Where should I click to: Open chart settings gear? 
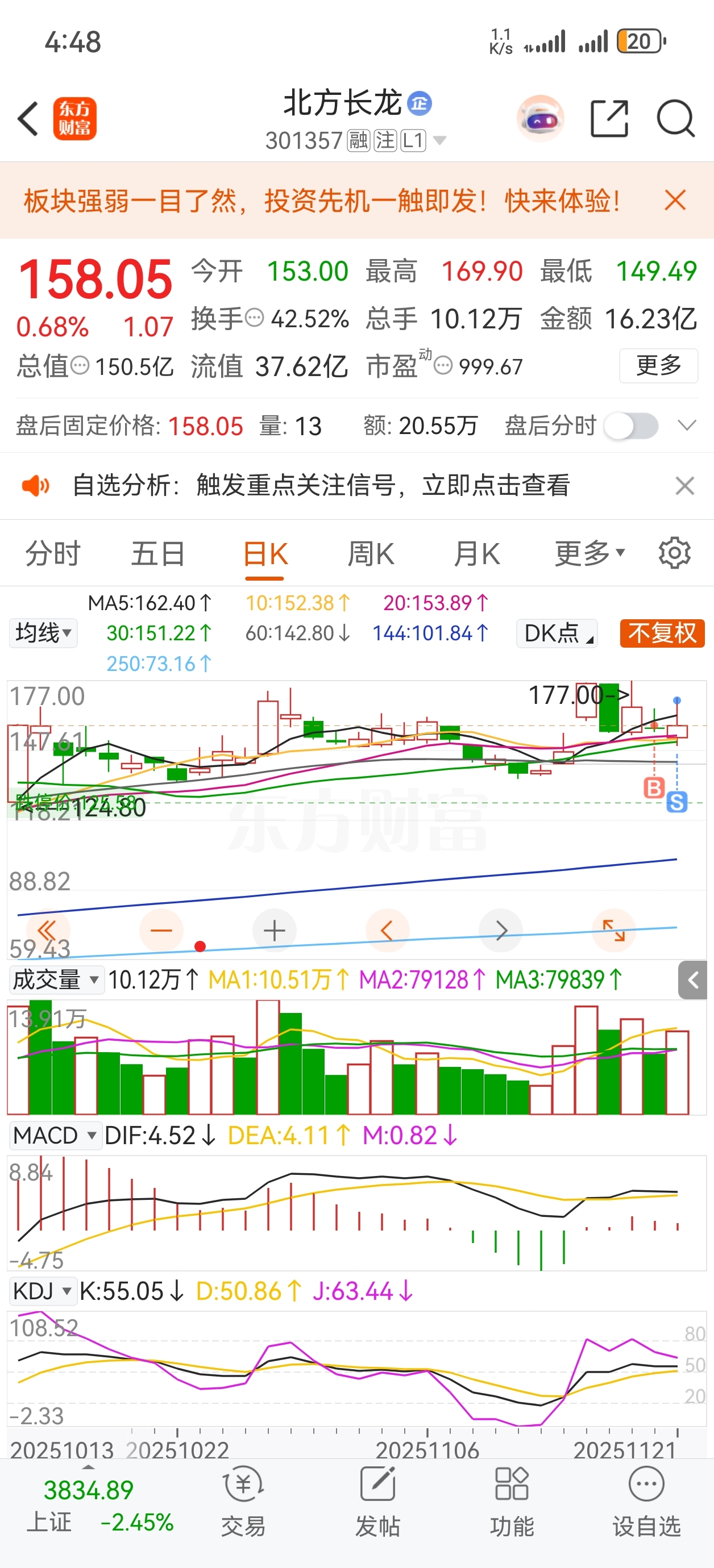pyautogui.click(x=674, y=553)
